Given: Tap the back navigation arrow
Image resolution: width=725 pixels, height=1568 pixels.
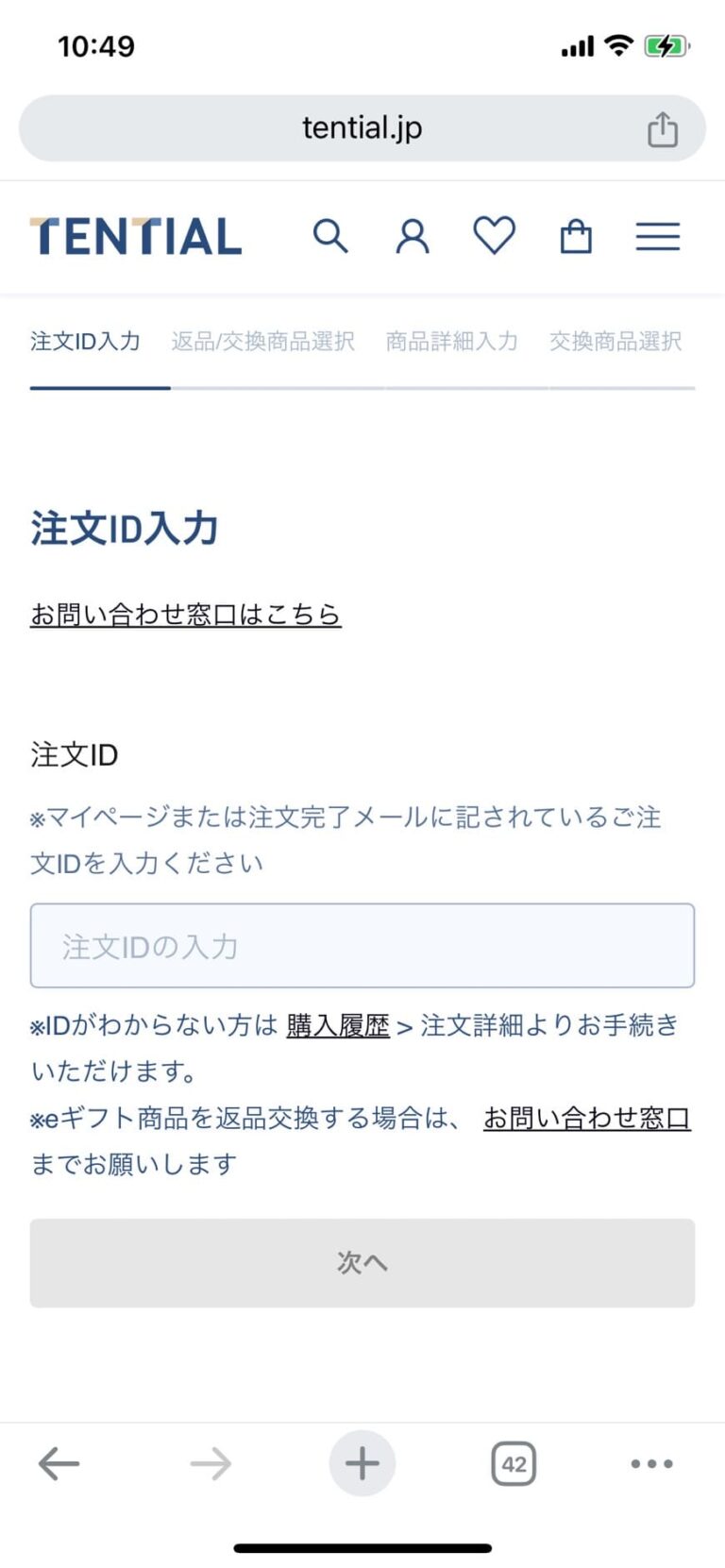Looking at the screenshot, I should click(59, 1464).
